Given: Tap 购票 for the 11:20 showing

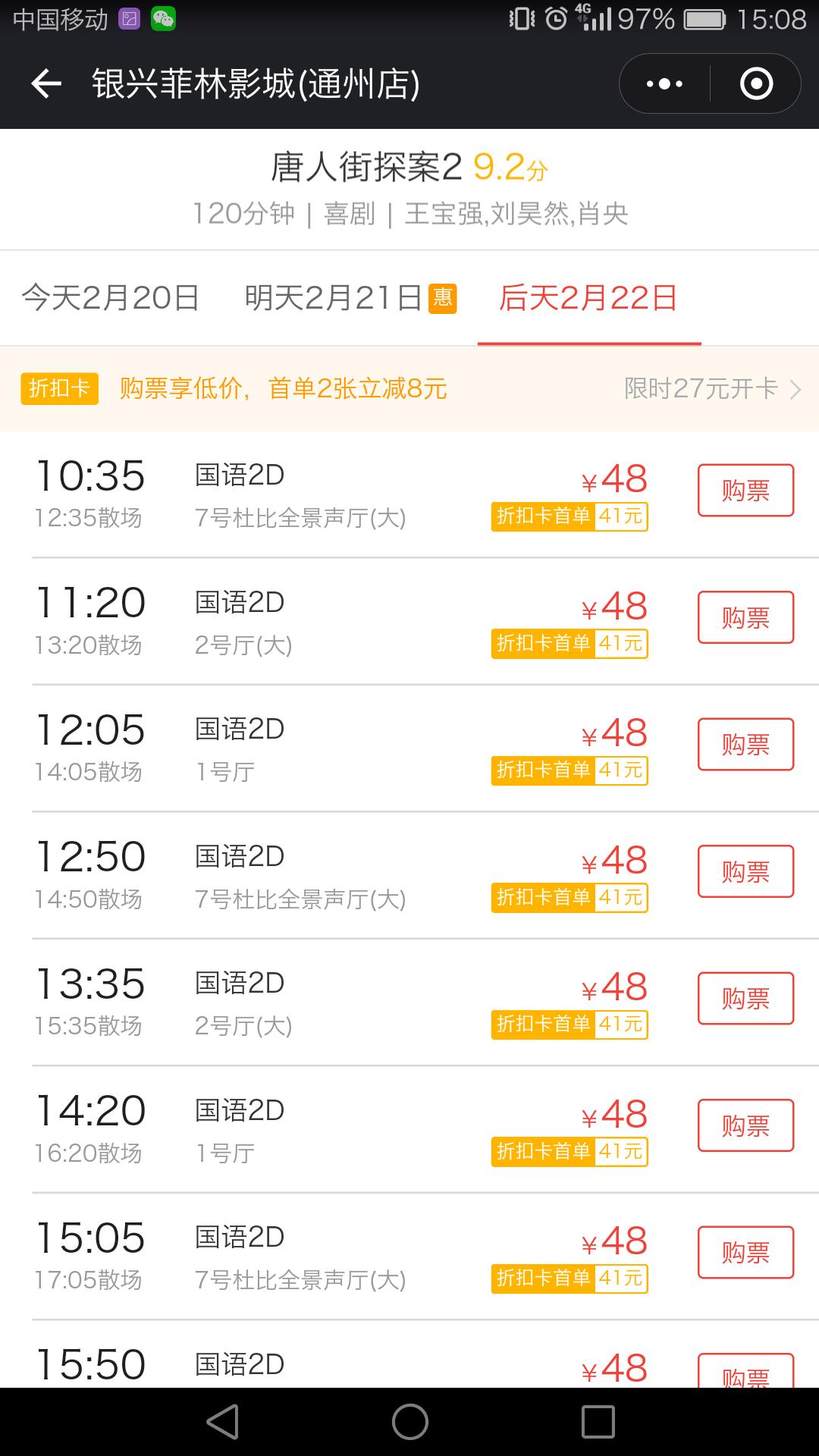Looking at the screenshot, I should pos(745,617).
